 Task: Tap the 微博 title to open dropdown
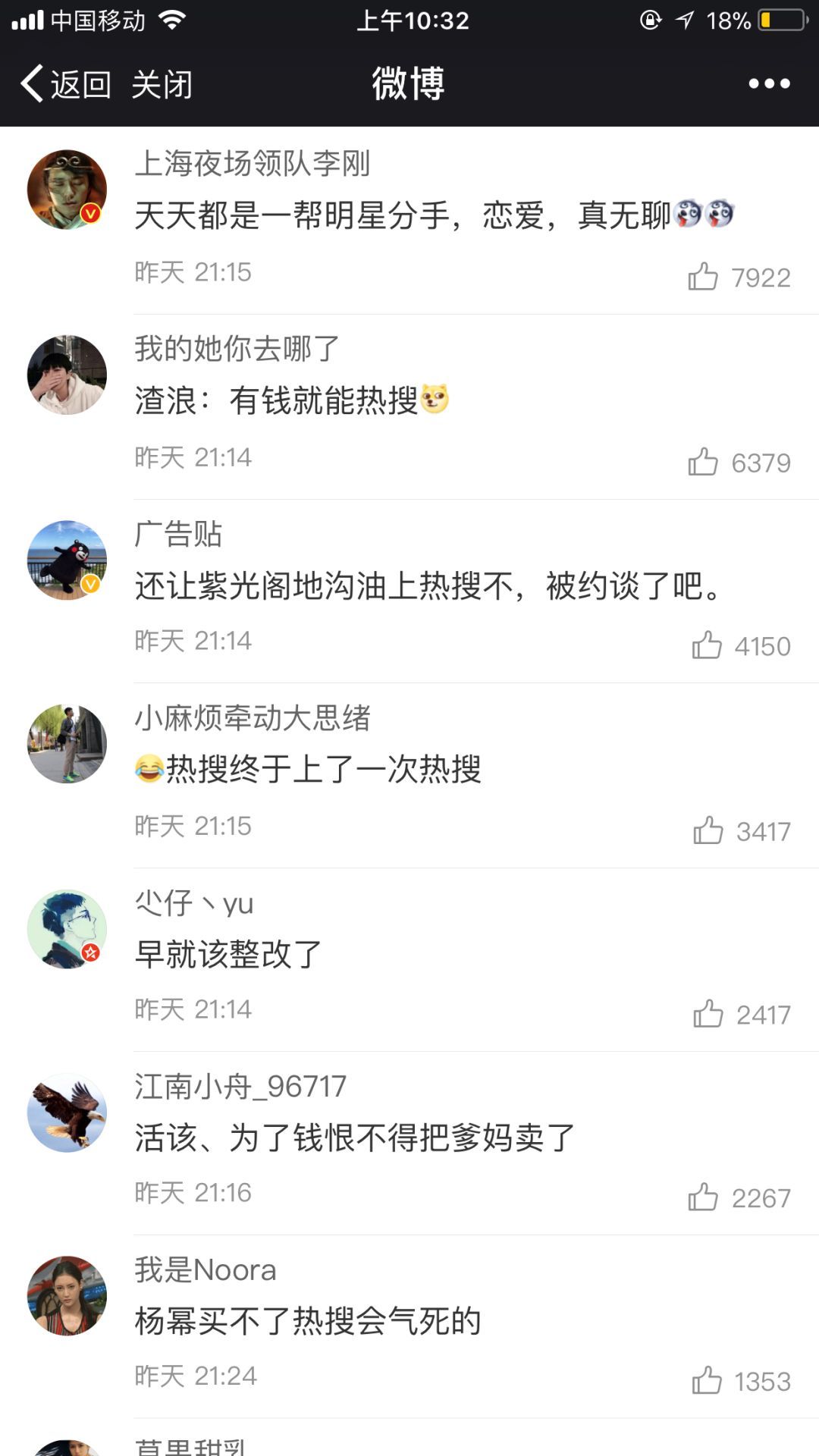click(x=409, y=85)
